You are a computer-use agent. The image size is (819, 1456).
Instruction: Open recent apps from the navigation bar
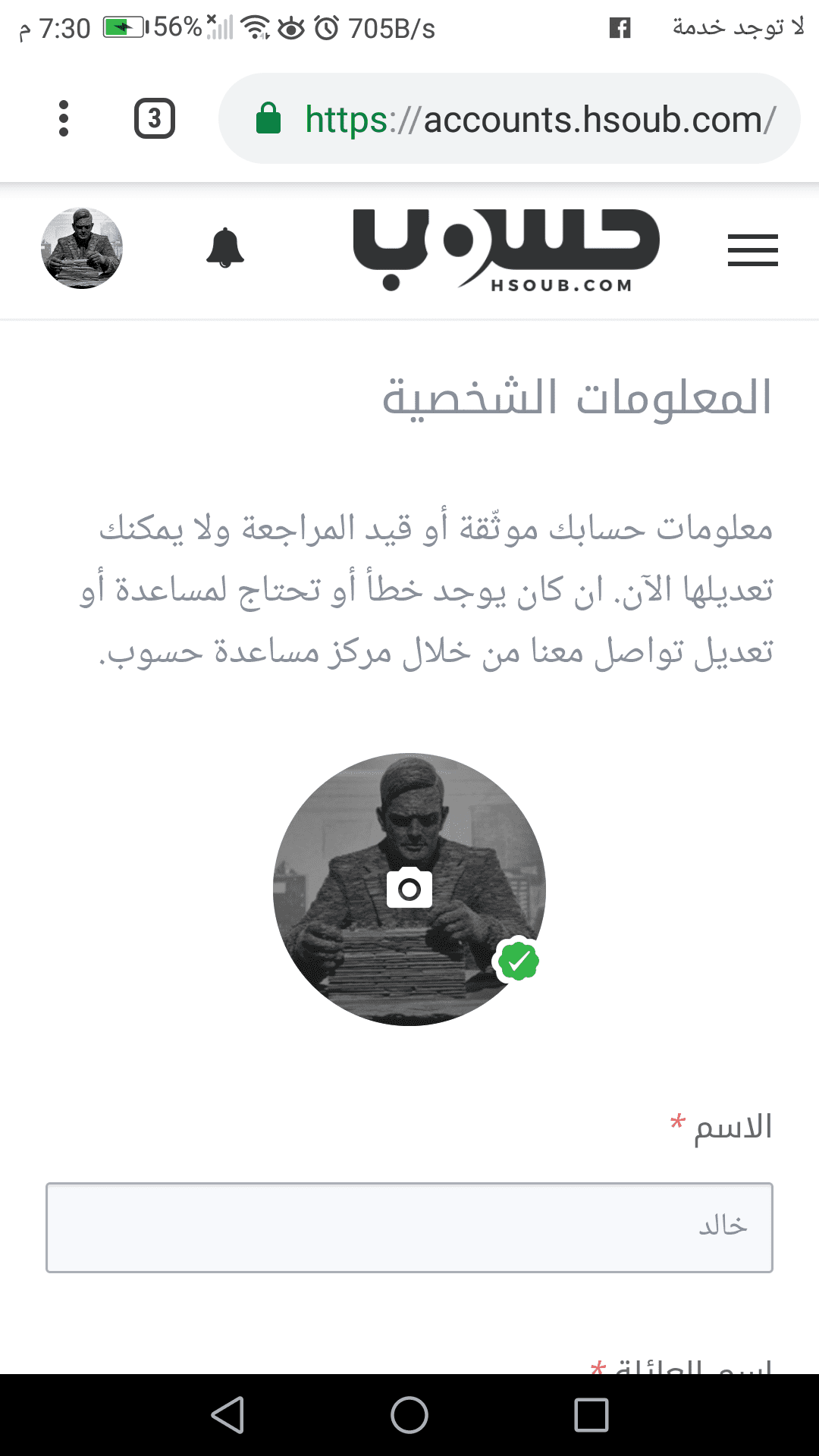(591, 1415)
